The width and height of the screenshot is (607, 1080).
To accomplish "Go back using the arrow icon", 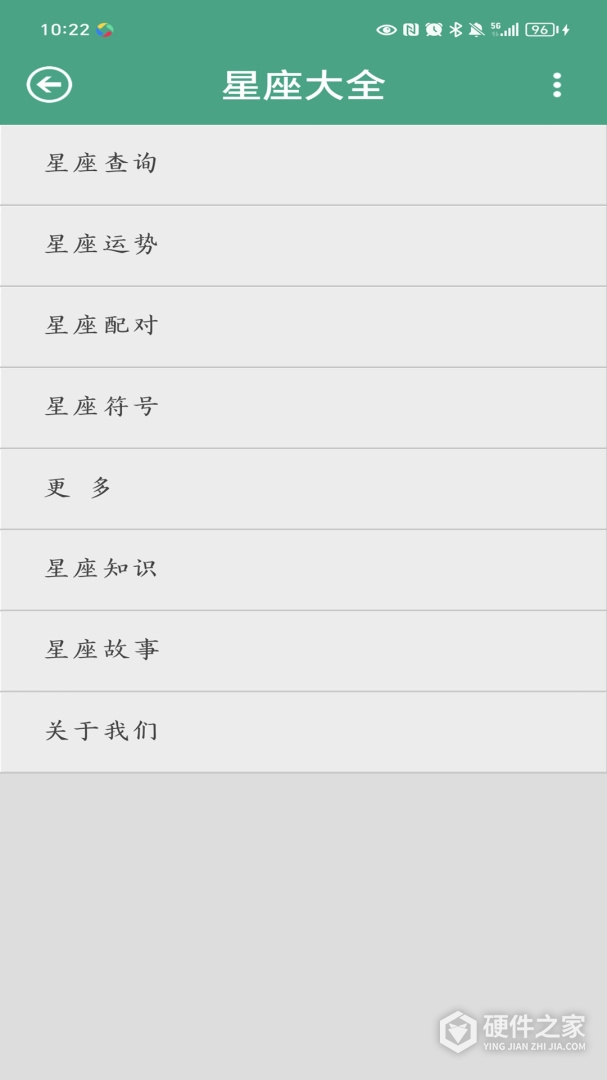I will 49,85.
